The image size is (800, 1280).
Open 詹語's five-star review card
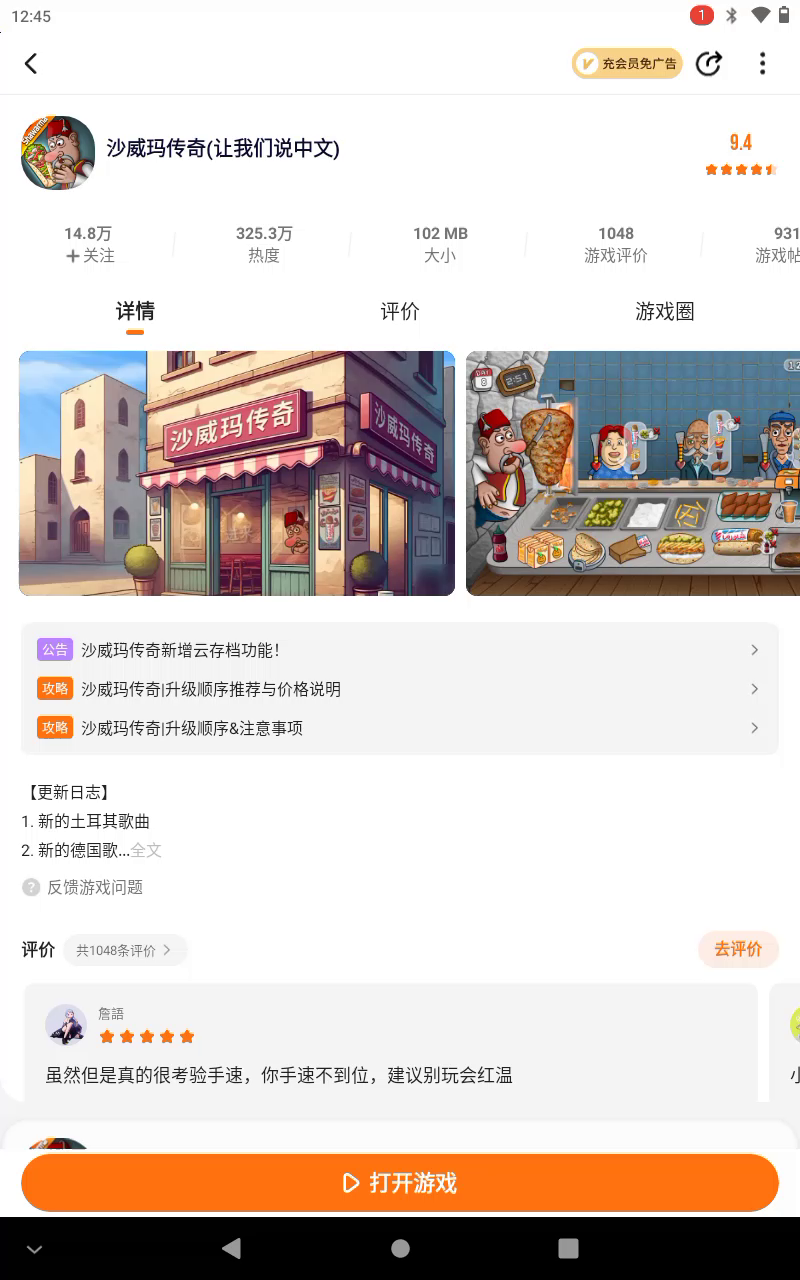(390, 1045)
